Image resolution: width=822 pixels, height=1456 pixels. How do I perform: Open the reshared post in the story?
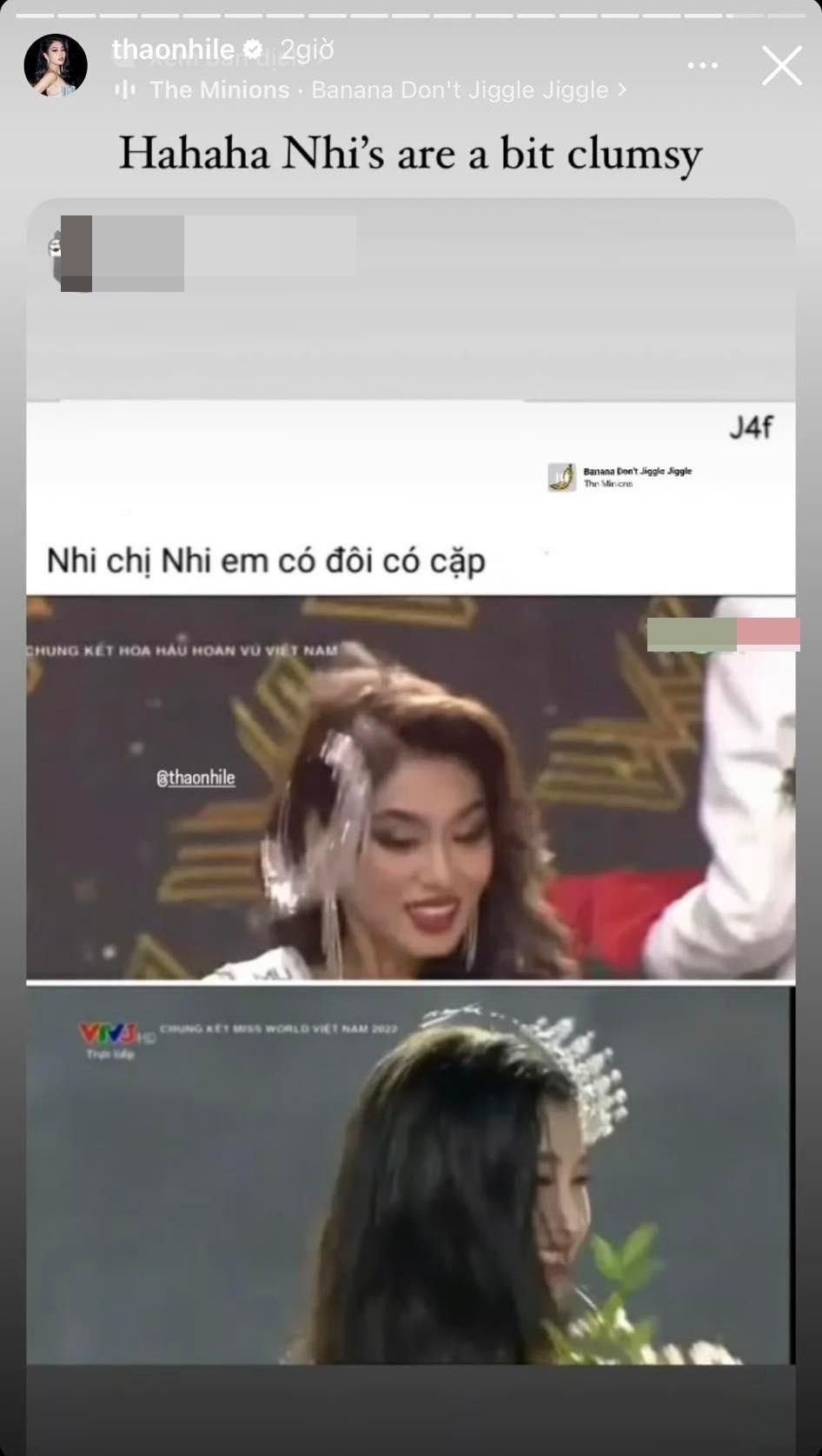410,782
